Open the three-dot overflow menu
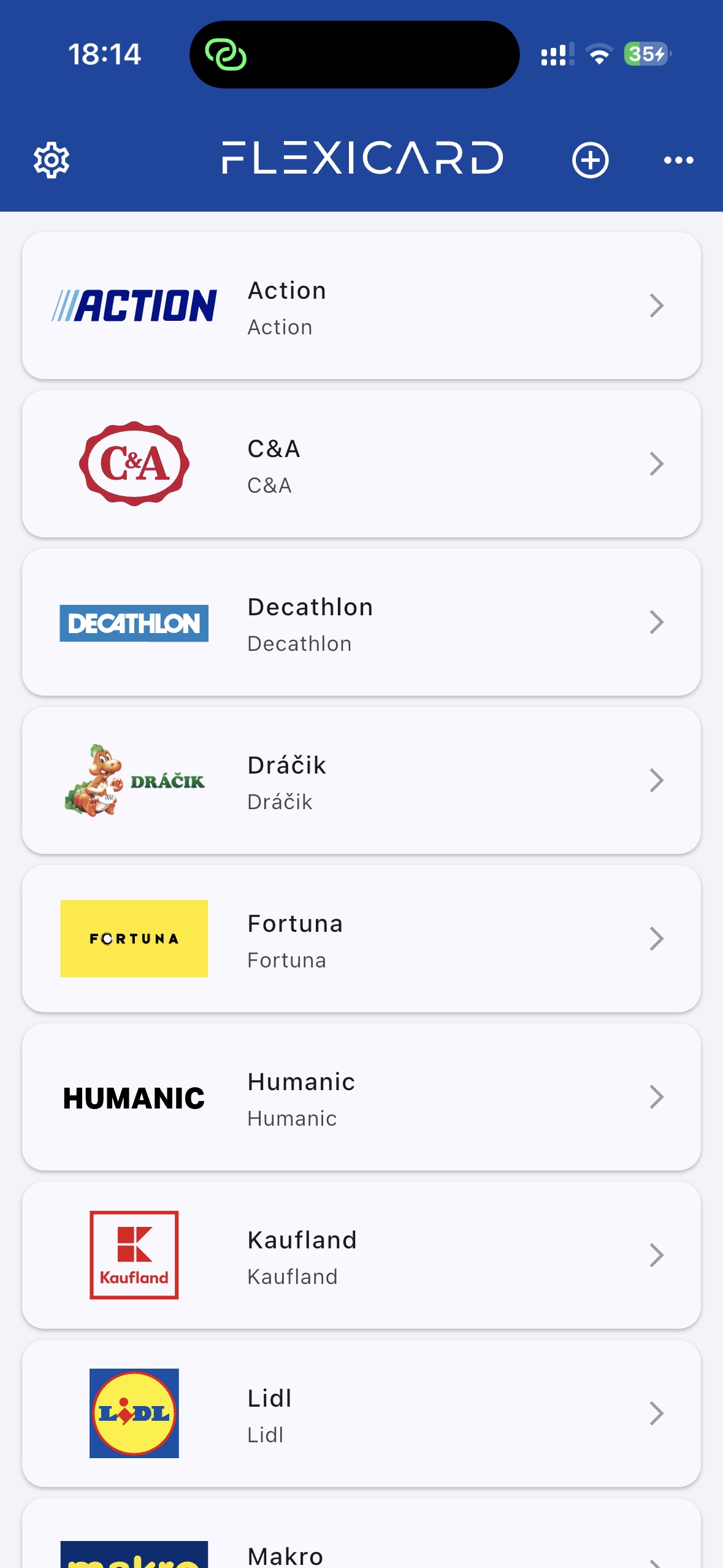This screenshot has height=1568, width=723. click(x=678, y=161)
